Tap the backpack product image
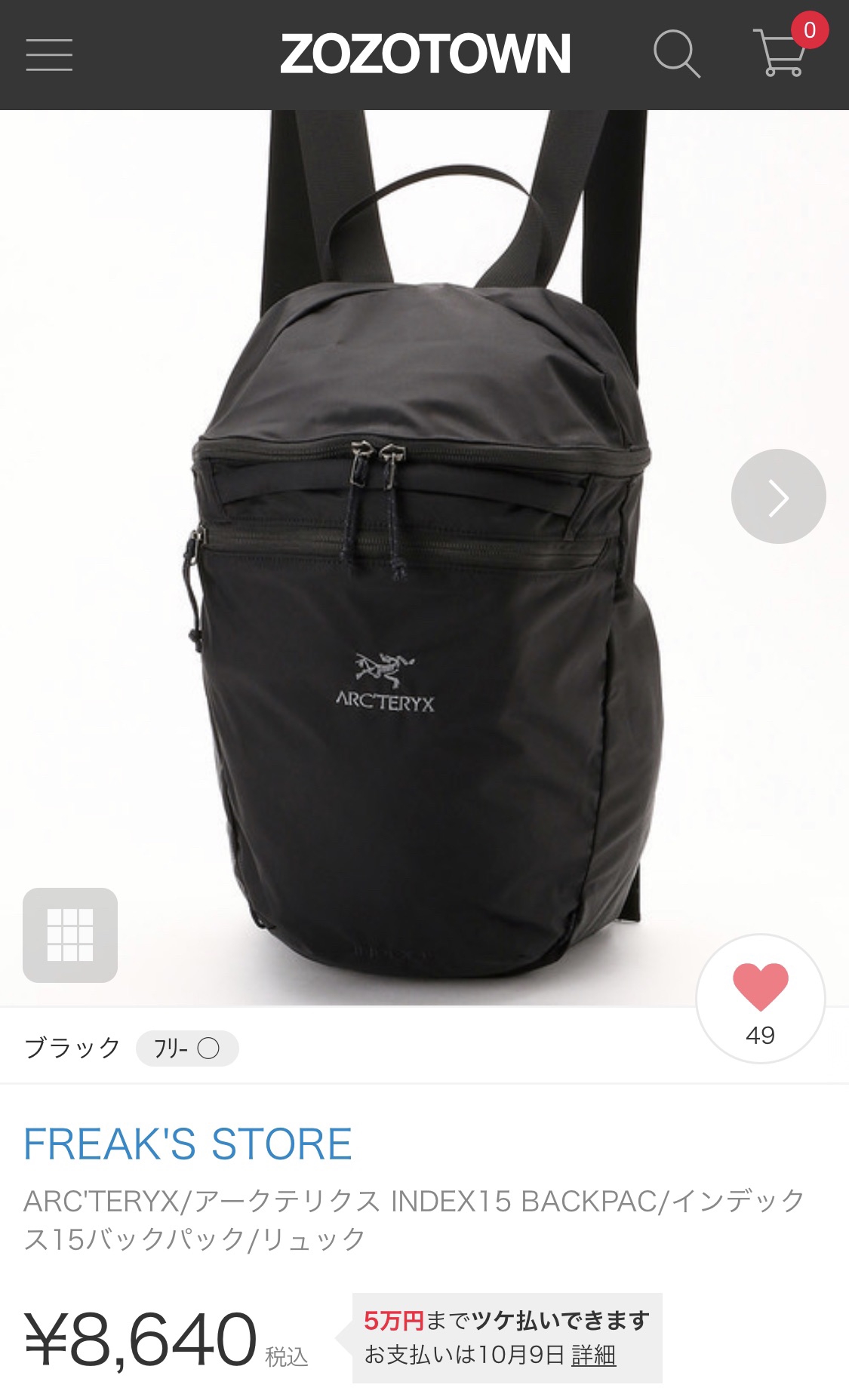Screen dimensions: 849x1400 pos(424,558)
